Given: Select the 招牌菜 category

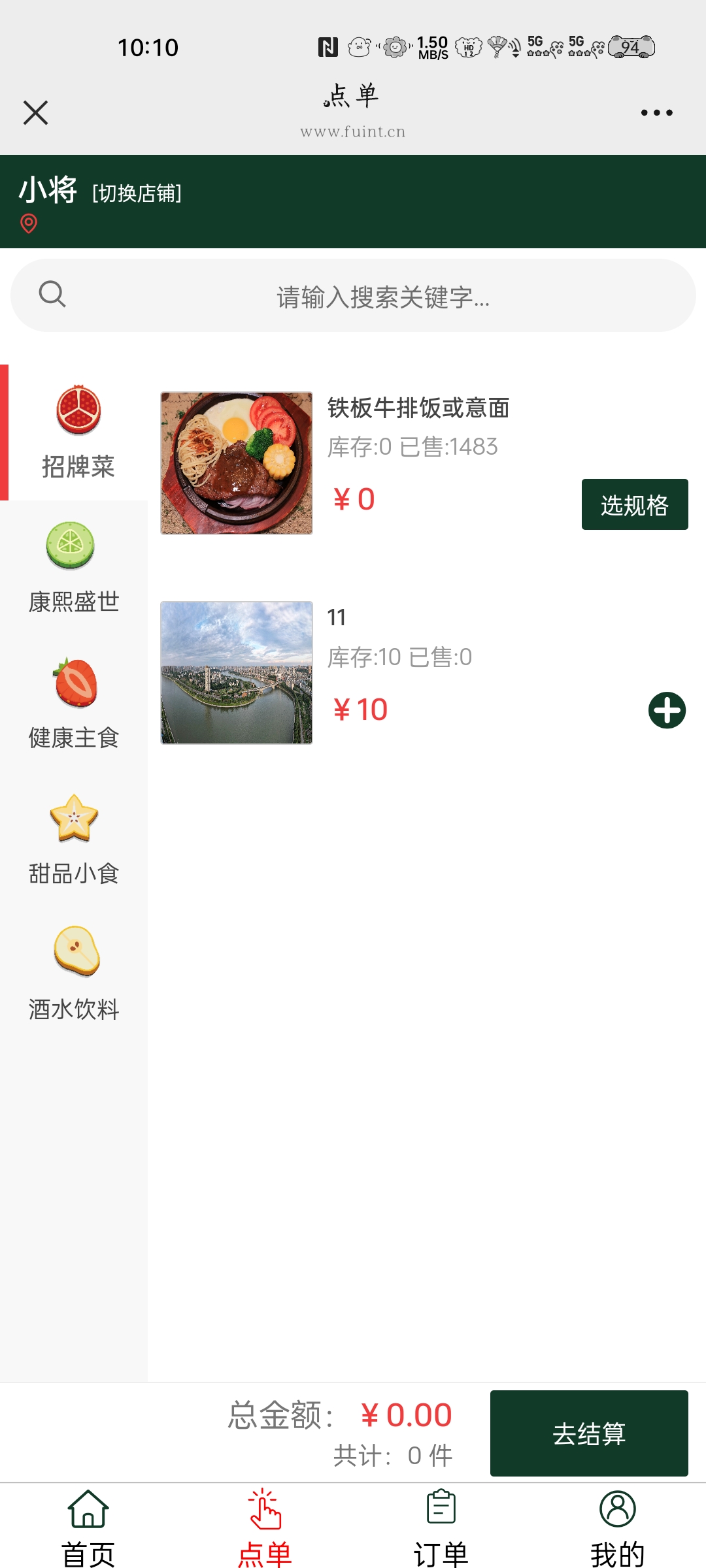Looking at the screenshot, I should pos(78,433).
